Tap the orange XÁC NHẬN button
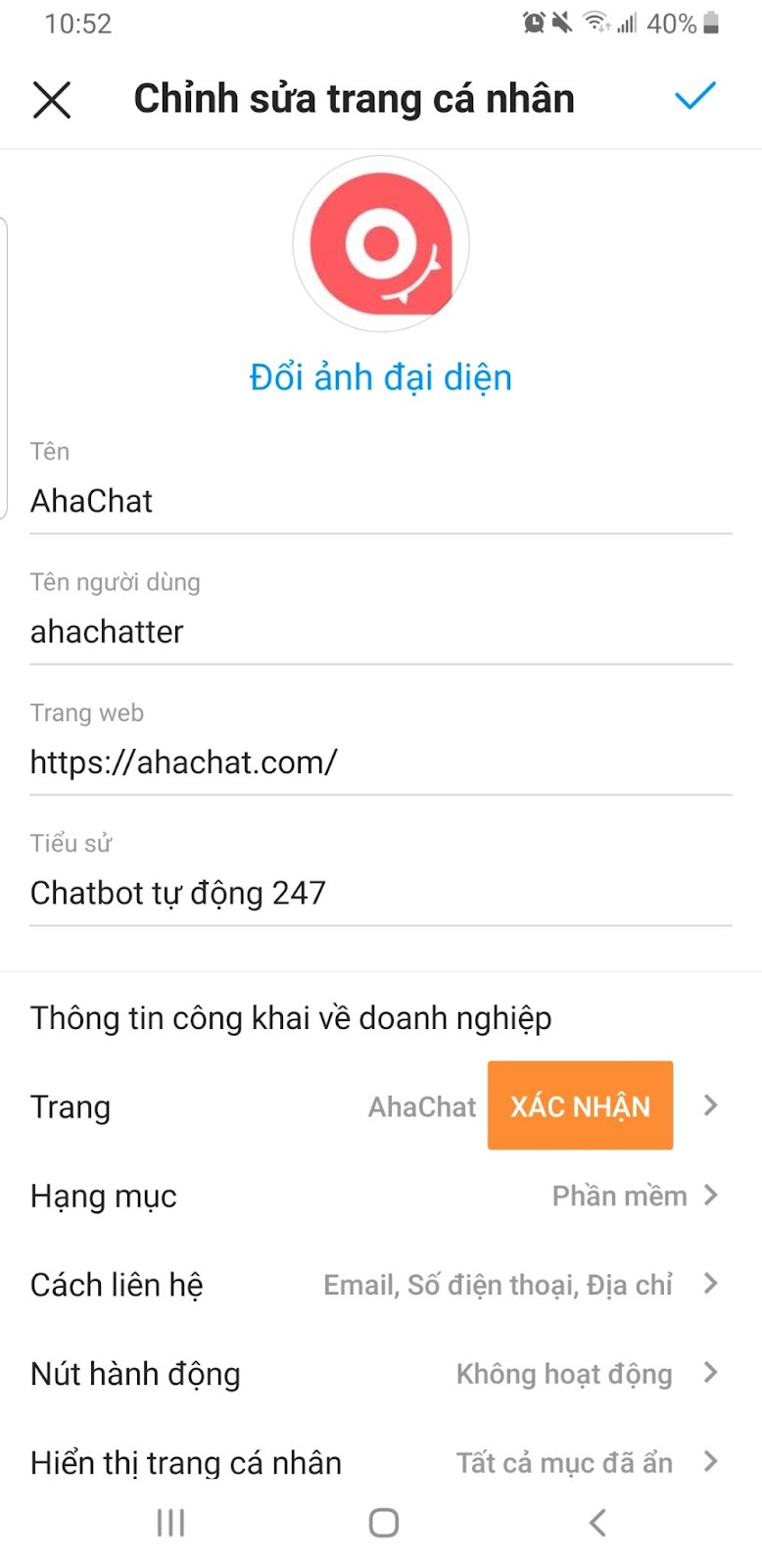762x1568 pixels. tap(580, 1105)
